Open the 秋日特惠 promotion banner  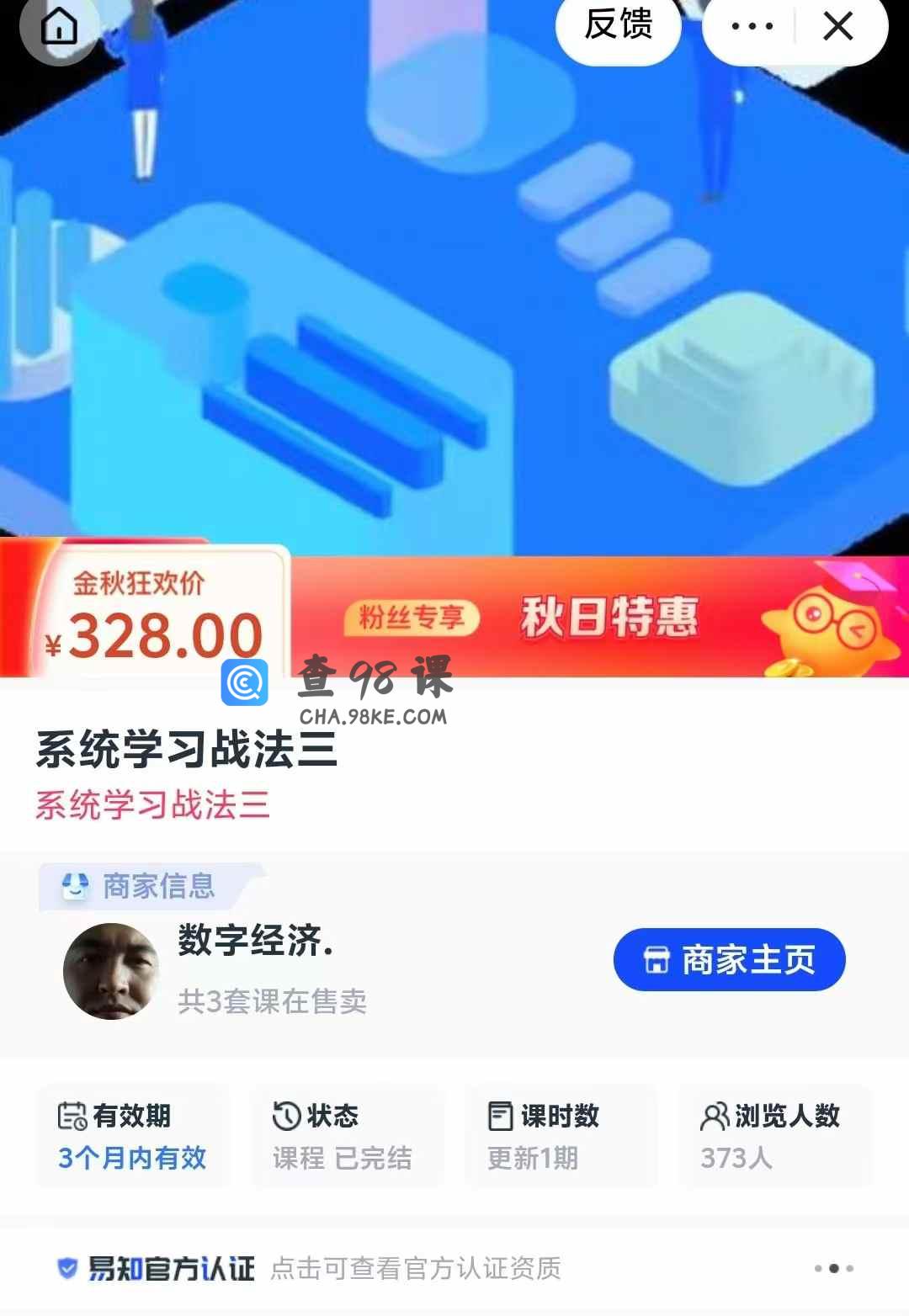pyautogui.click(x=609, y=618)
